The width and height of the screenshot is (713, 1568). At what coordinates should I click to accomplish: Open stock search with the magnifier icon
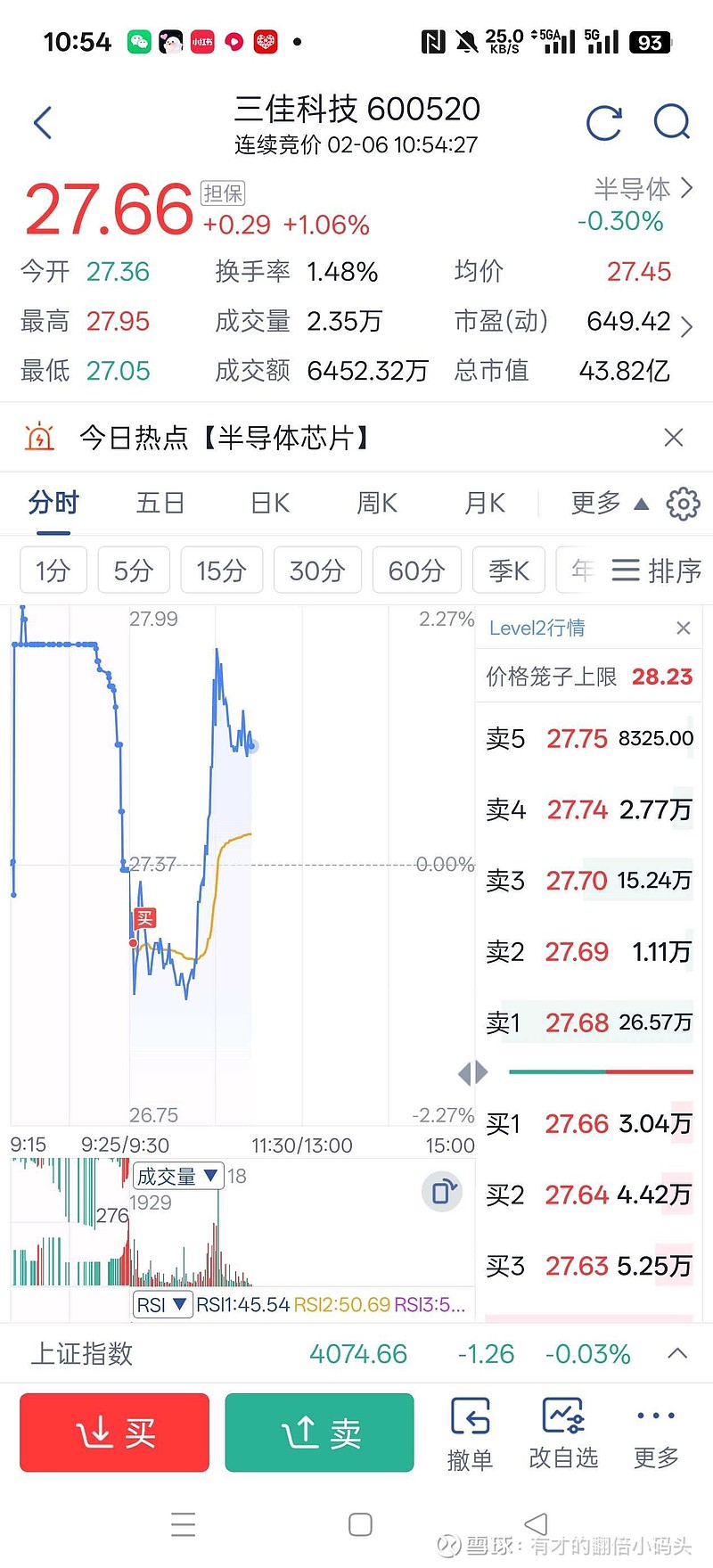[x=671, y=123]
